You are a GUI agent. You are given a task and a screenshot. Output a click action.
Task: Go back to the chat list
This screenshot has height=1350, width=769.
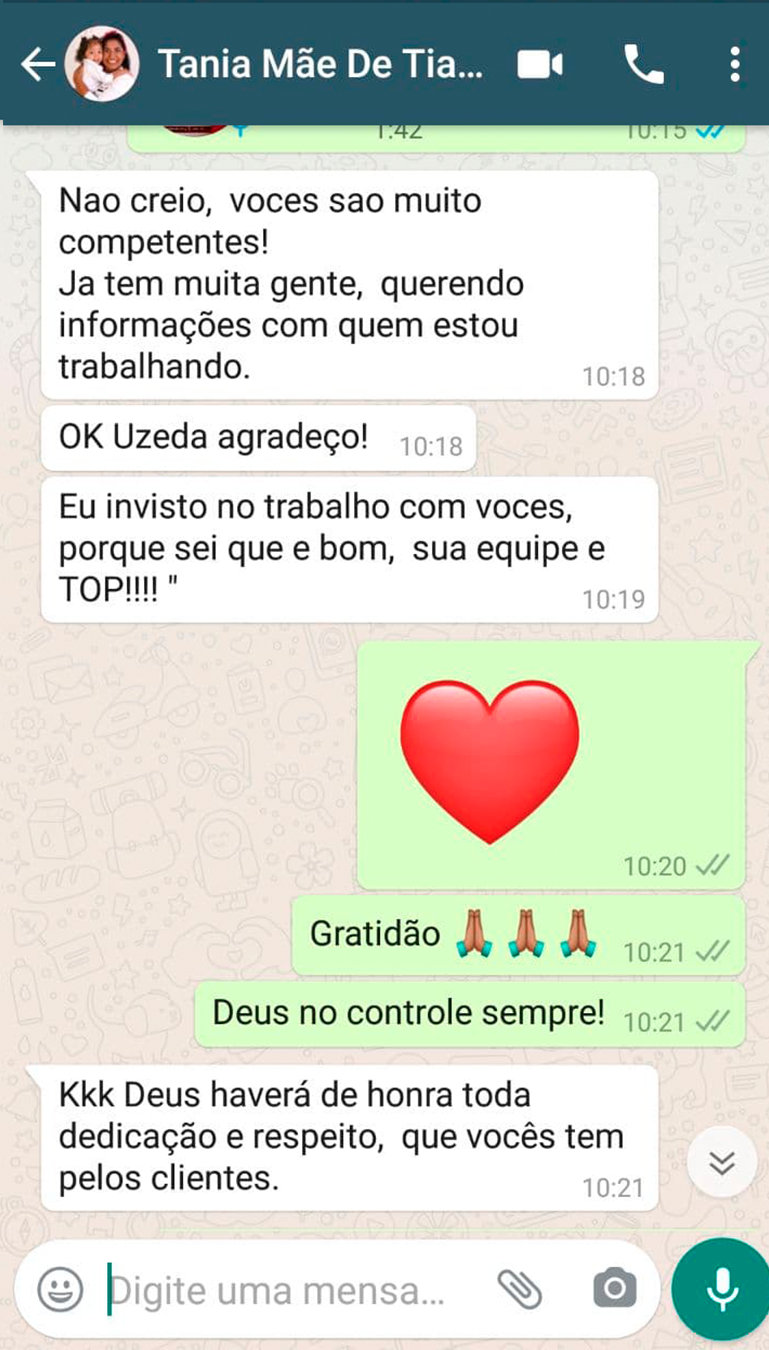[37, 65]
